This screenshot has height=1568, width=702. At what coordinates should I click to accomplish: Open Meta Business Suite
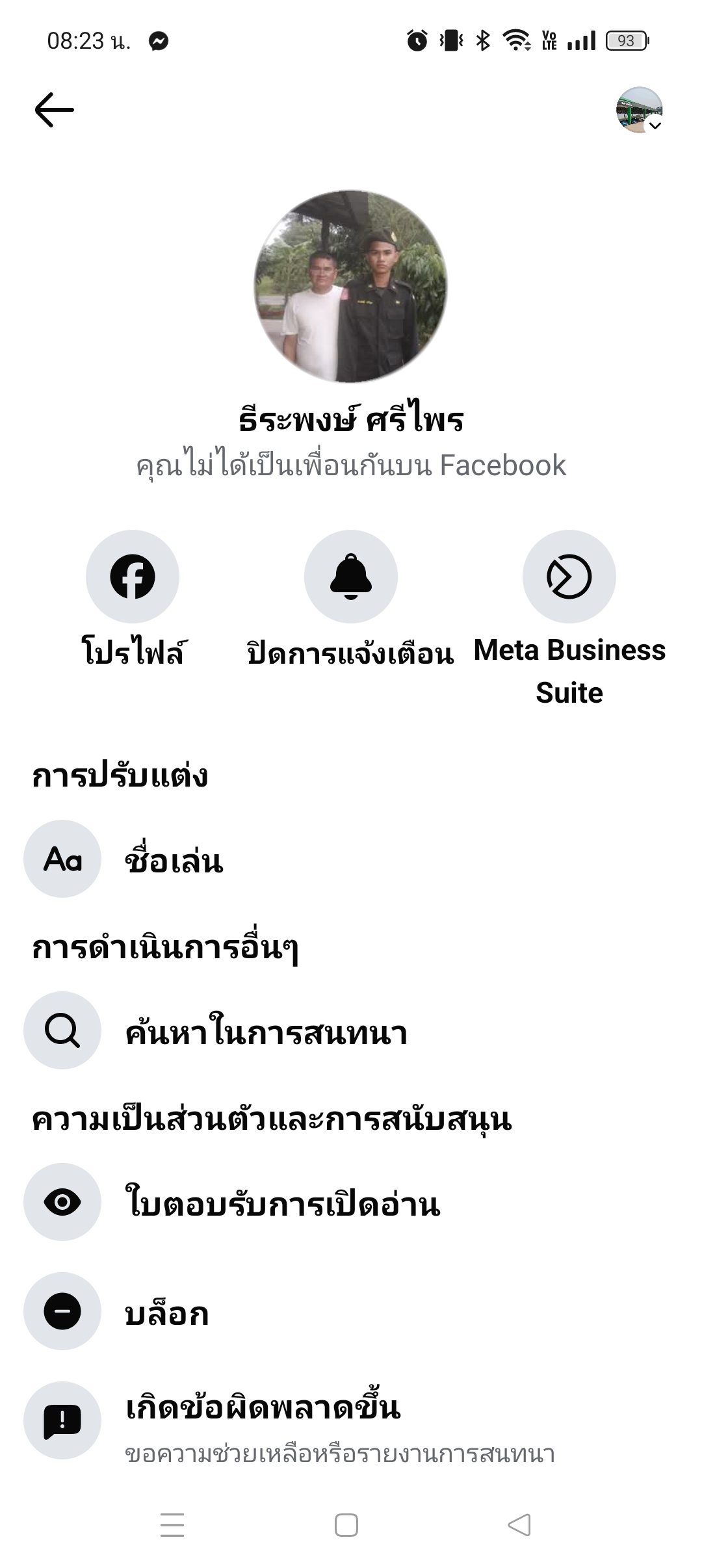pyautogui.click(x=569, y=577)
